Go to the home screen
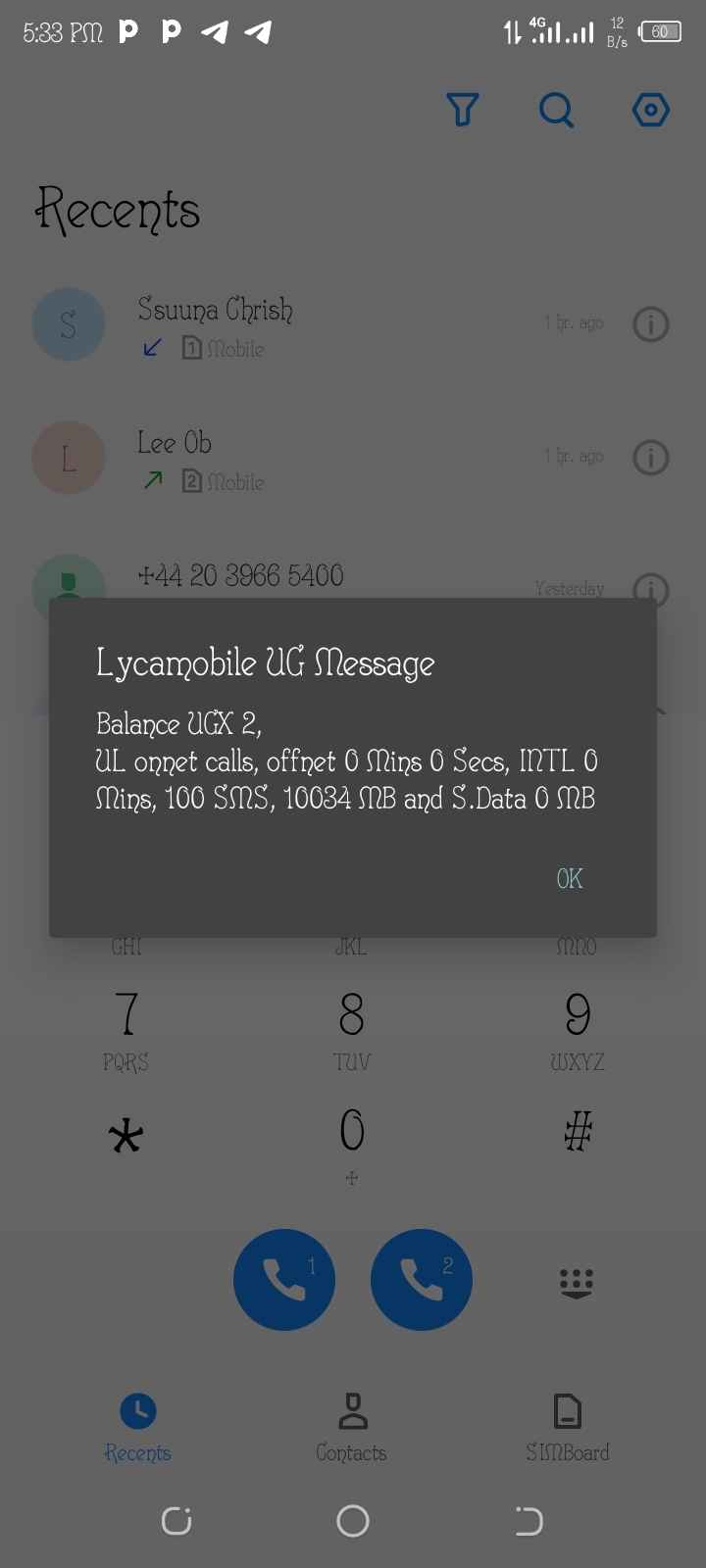This screenshot has height=1568, width=706. (353, 1521)
